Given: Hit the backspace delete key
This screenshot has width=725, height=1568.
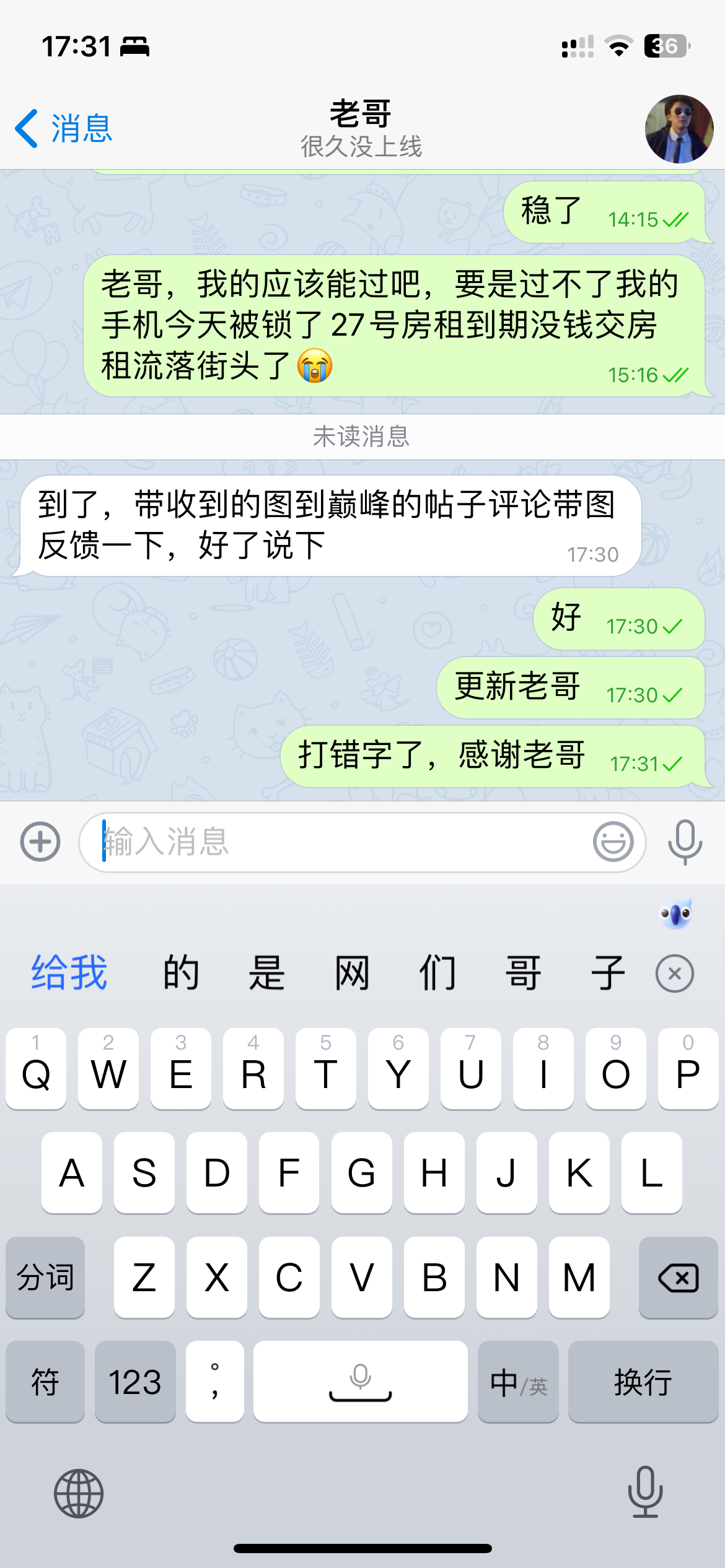Looking at the screenshot, I should pyautogui.click(x=678, y=1277).
